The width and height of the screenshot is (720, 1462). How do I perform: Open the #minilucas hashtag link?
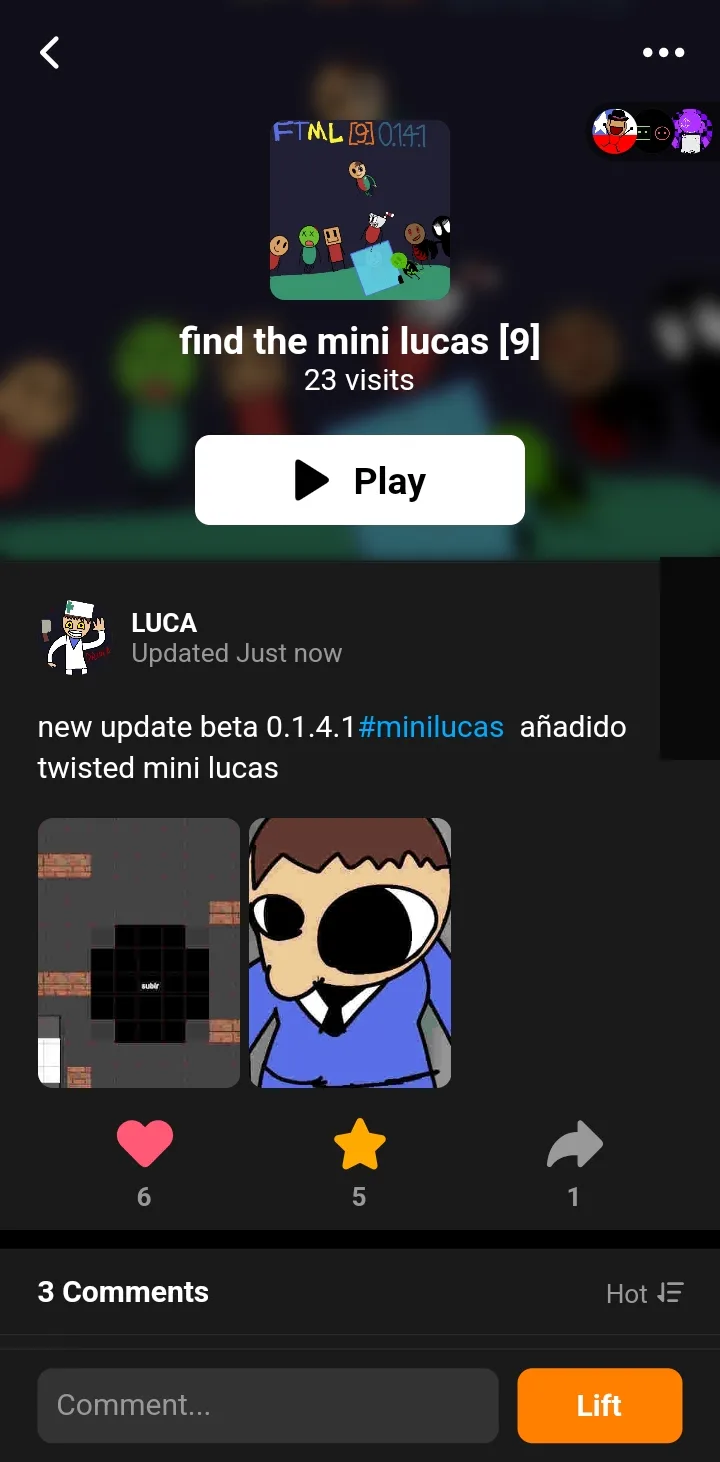(431, 727)
